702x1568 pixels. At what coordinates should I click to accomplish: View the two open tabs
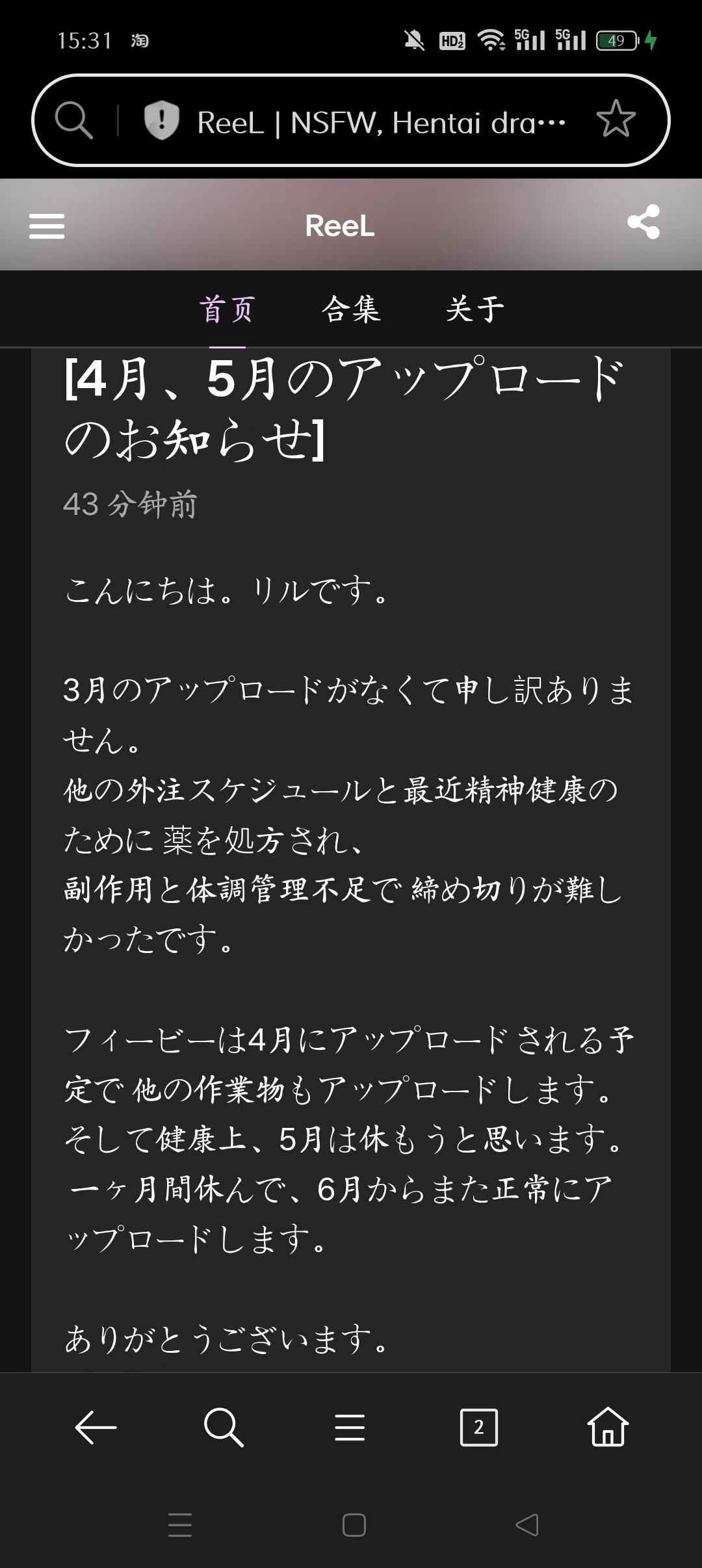click(478, 1428)
